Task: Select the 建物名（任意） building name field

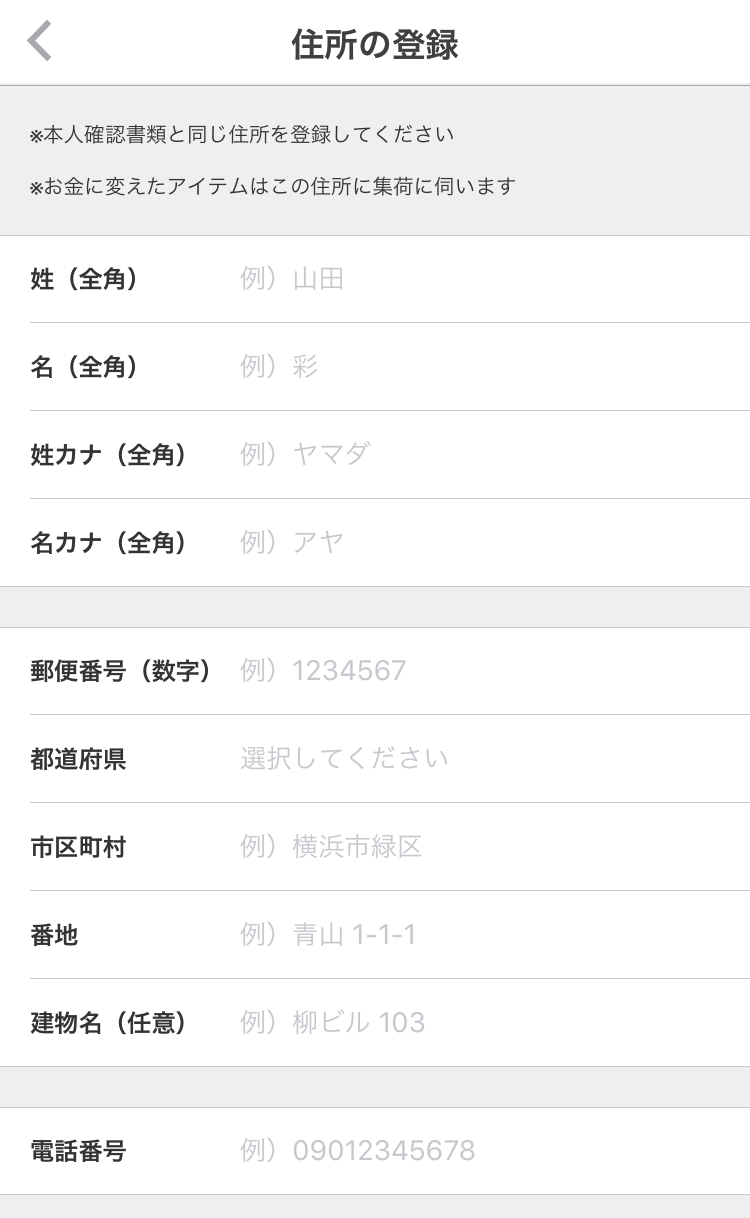Action: [490, 1023]
